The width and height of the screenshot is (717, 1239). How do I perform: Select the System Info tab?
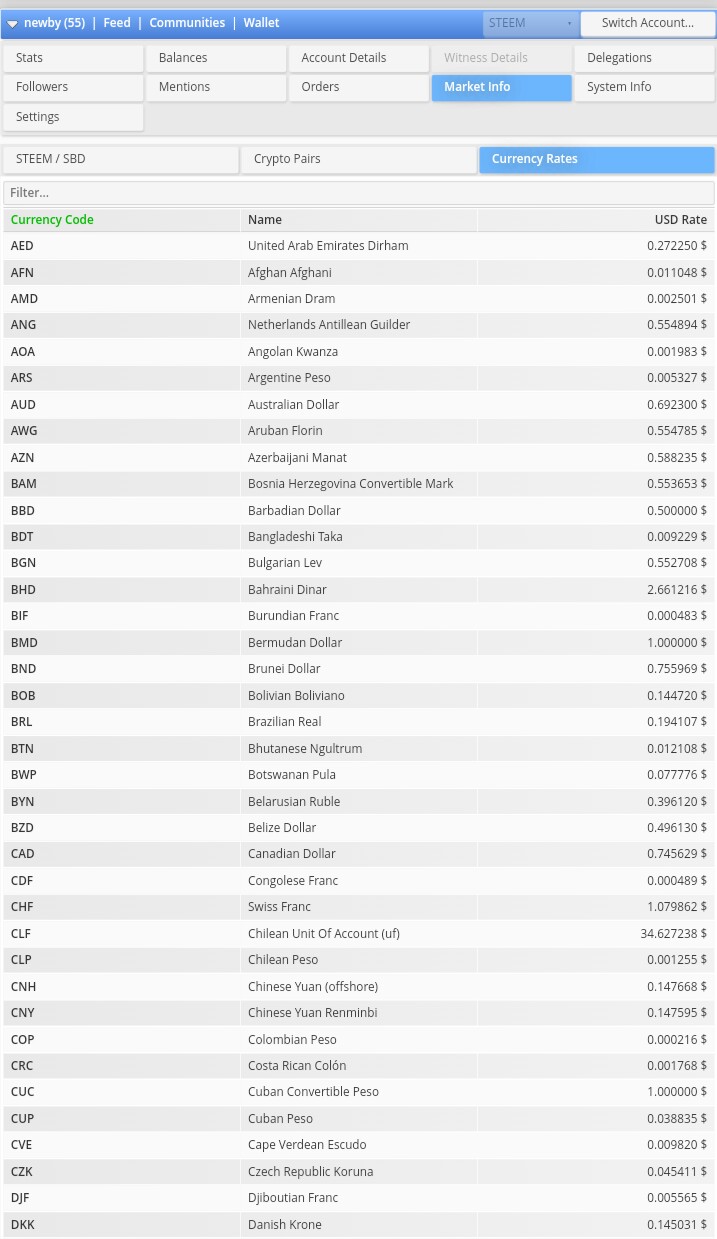[x=644, y=87]
